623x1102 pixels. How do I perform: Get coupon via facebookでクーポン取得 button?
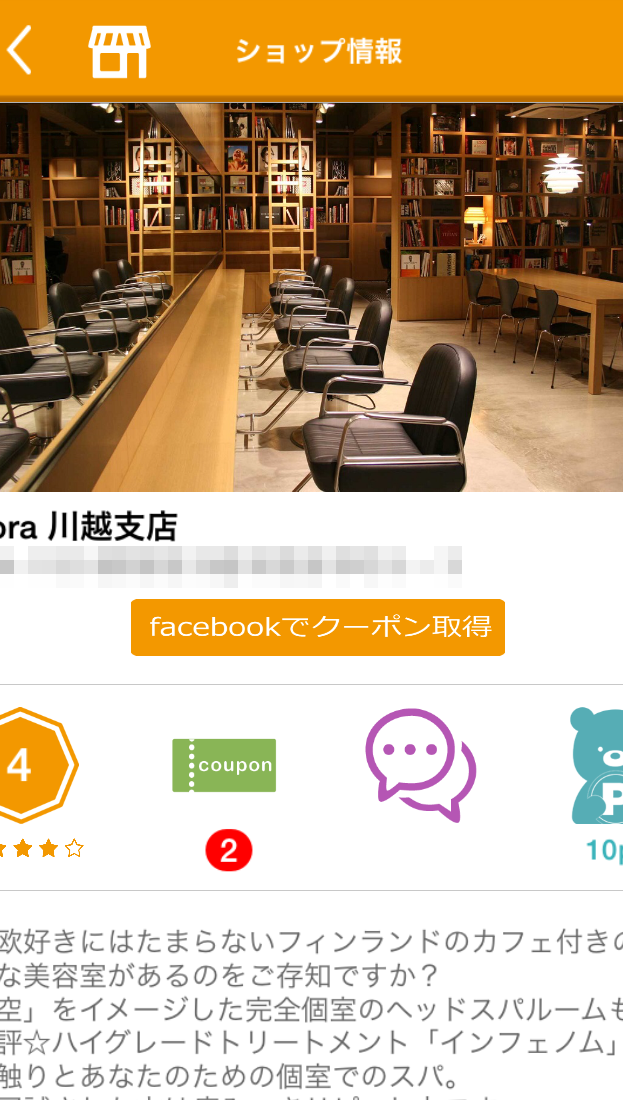pos(318,627)
